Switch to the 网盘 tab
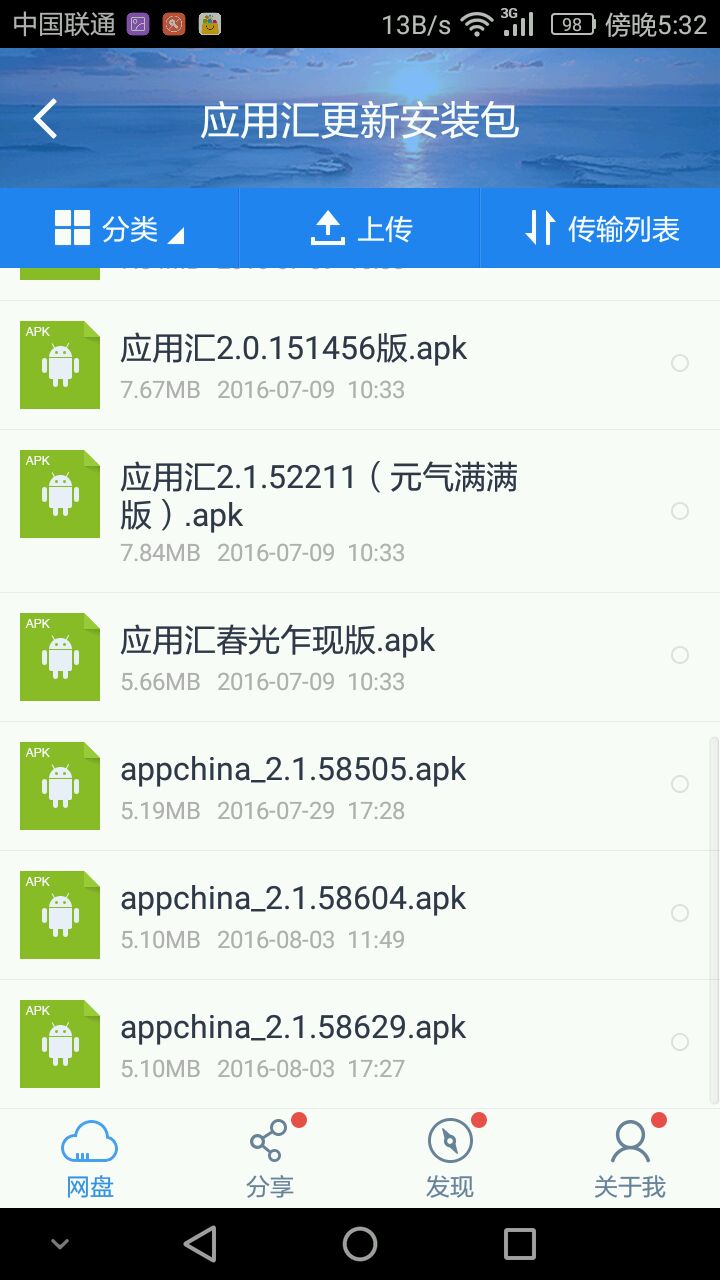 point(90,1159)
